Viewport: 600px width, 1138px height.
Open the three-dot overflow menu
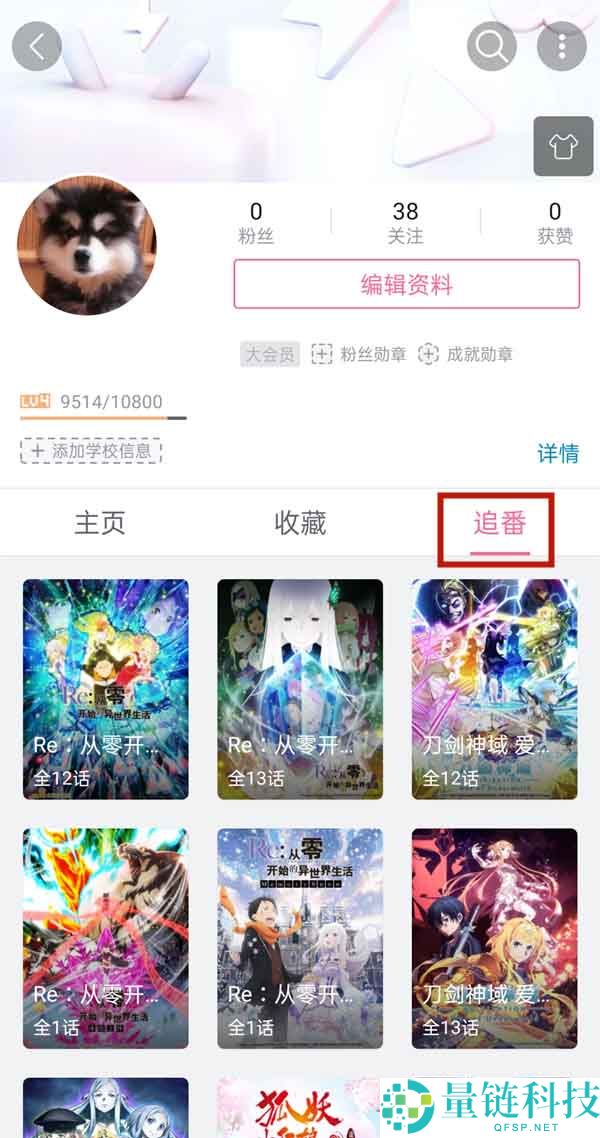(x=562, y=46)
